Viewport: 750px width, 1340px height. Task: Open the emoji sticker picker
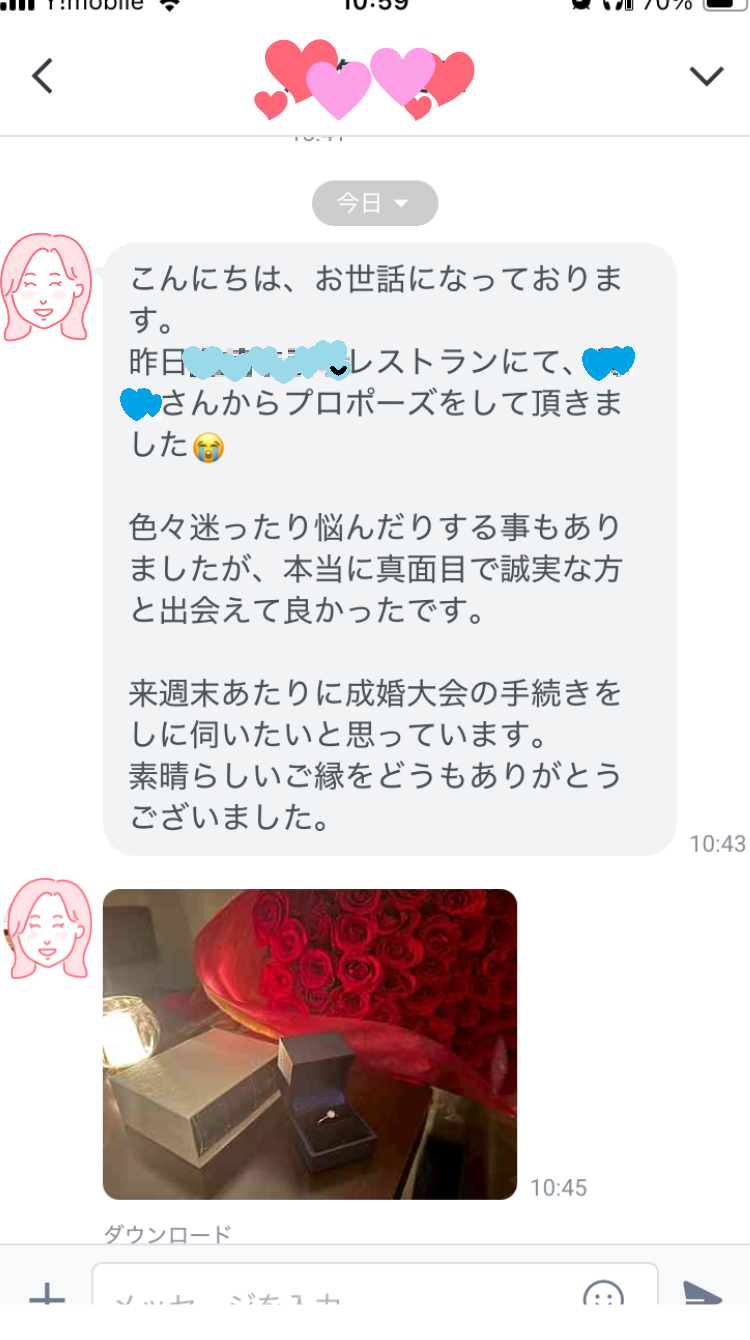[603, 1300]
